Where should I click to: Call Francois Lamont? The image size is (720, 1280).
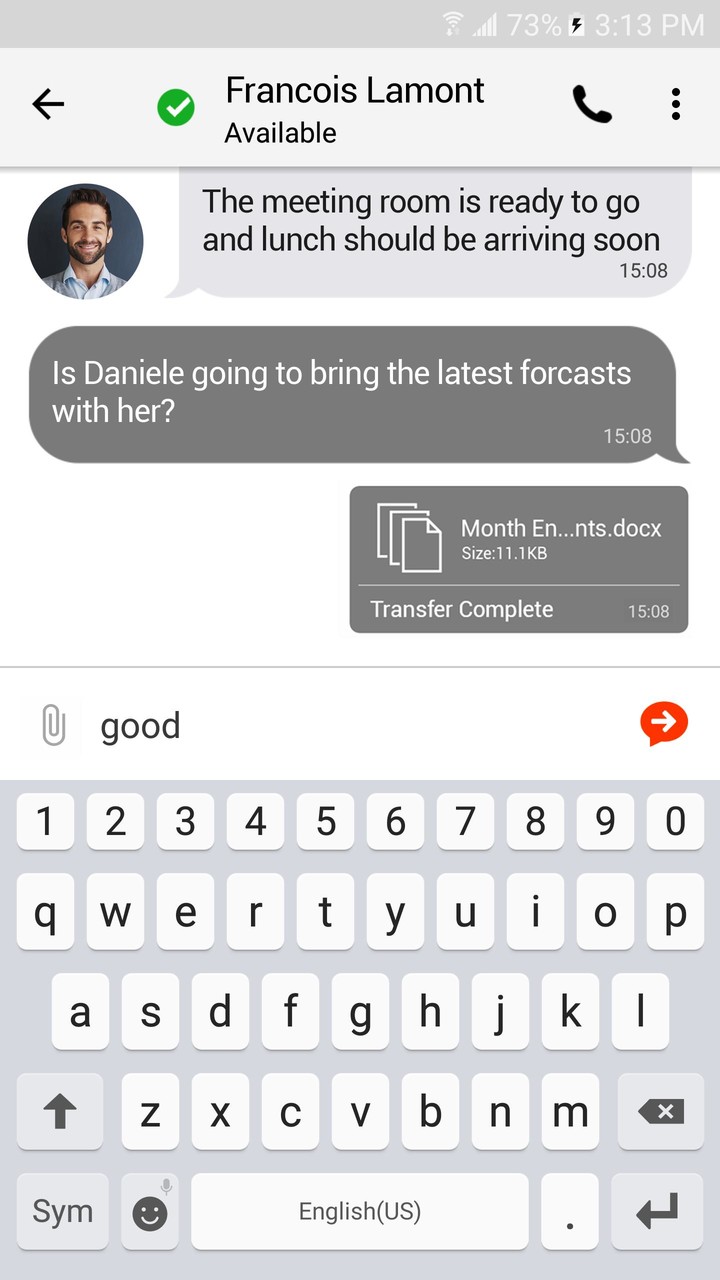pos(591,104)
